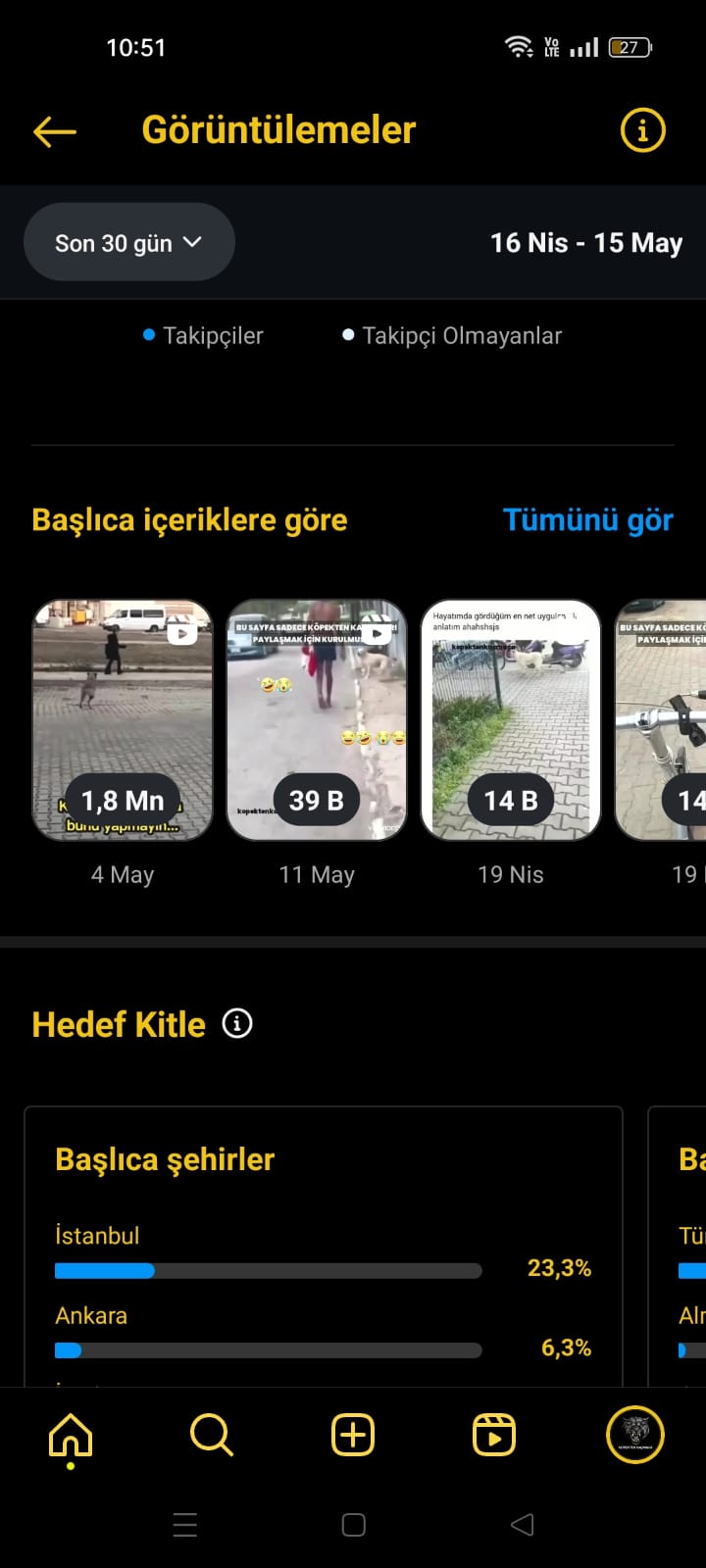This screenshot has height=1568, width=706.
Task: Go back from Görüntülemeler
Action: pyautogui.click(x=55, y=131)
